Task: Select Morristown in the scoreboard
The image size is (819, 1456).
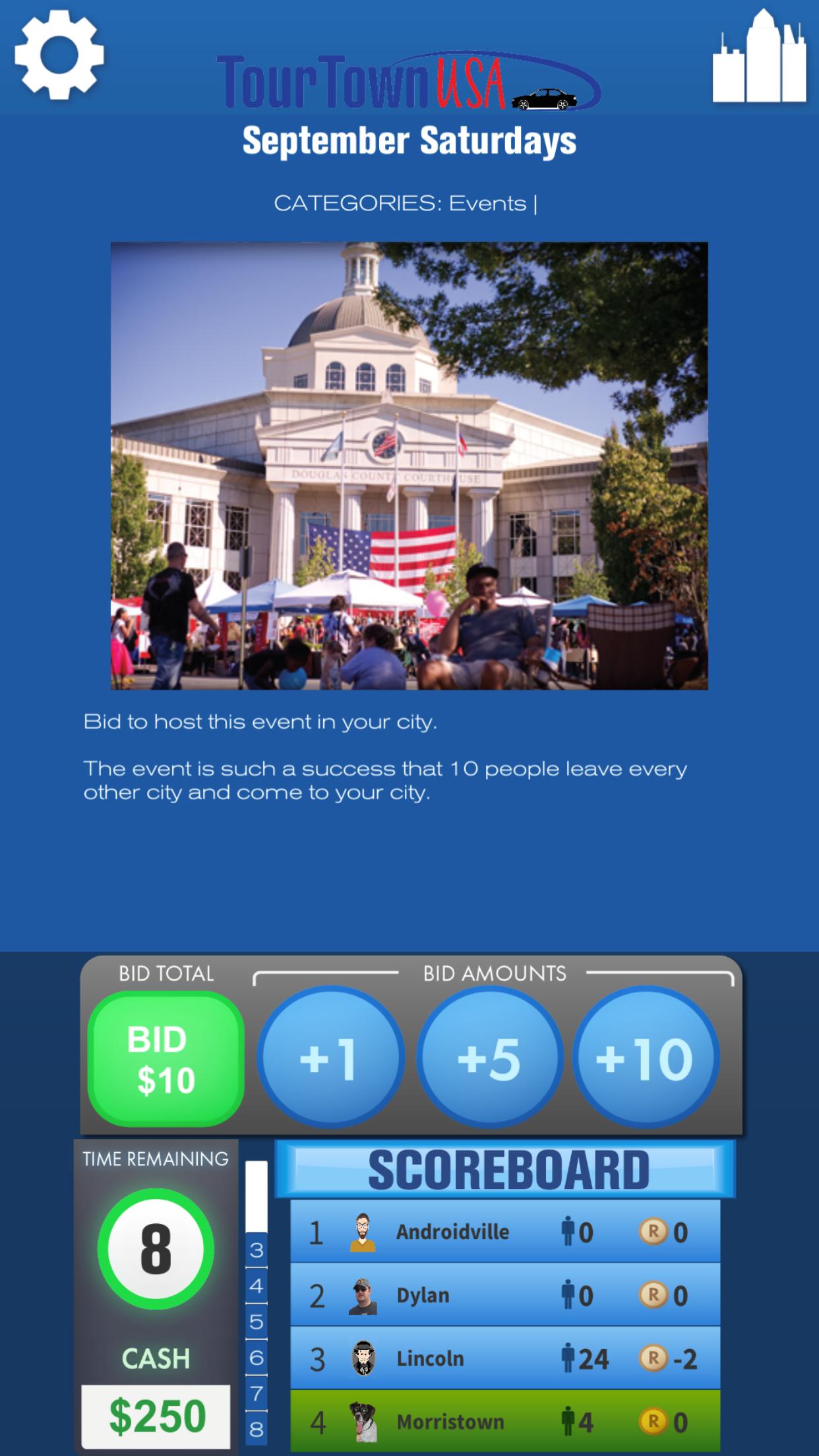Action: [x=505, y=1422]
